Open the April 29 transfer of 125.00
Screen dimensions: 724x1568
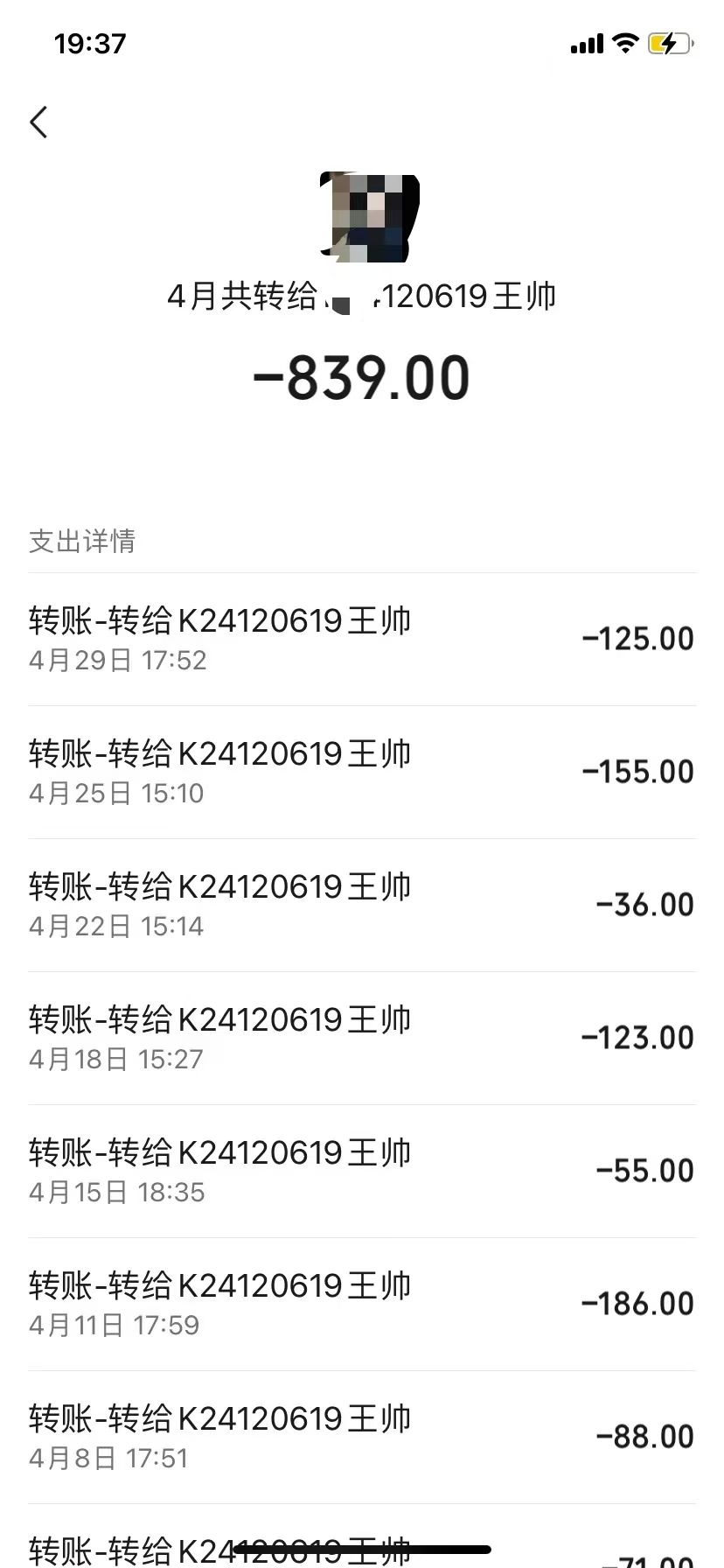point(362,640)
